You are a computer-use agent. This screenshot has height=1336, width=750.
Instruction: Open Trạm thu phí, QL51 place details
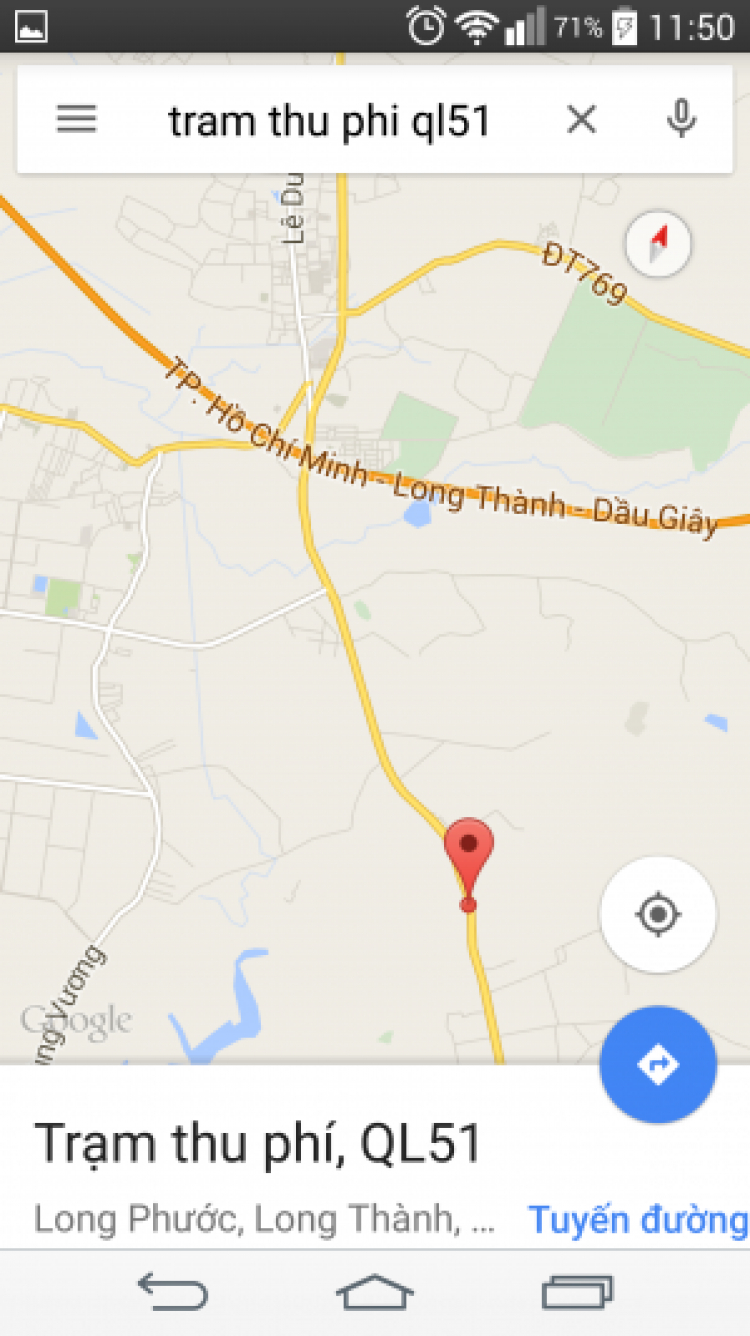point(258,1144)
